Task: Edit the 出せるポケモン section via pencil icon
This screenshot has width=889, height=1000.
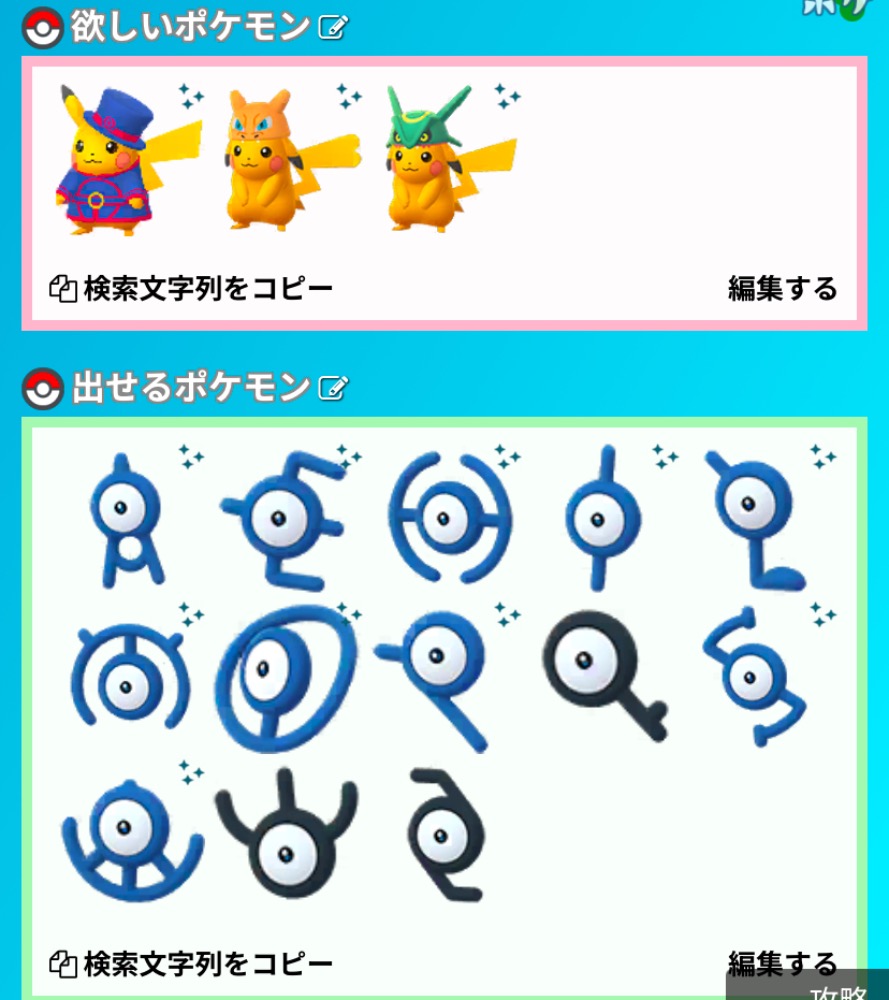Action: [x=331, y=387]
